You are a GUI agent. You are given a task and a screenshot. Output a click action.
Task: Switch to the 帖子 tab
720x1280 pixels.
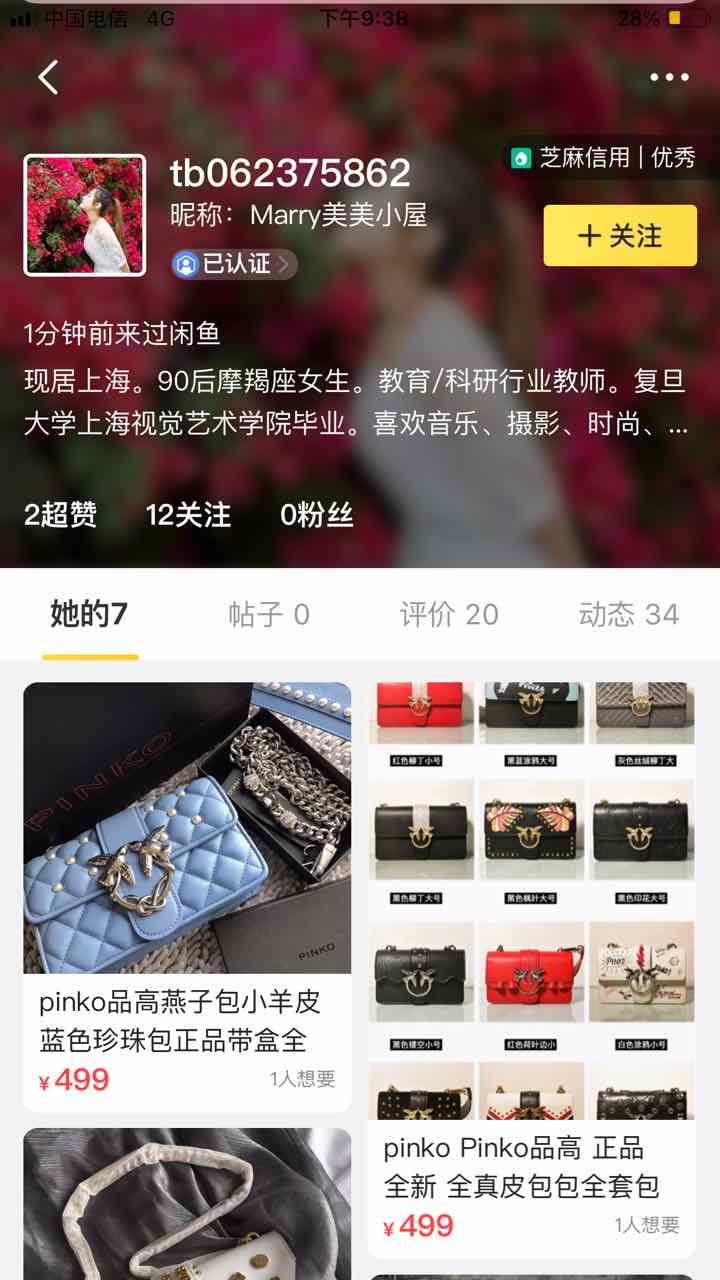[269, 614]
